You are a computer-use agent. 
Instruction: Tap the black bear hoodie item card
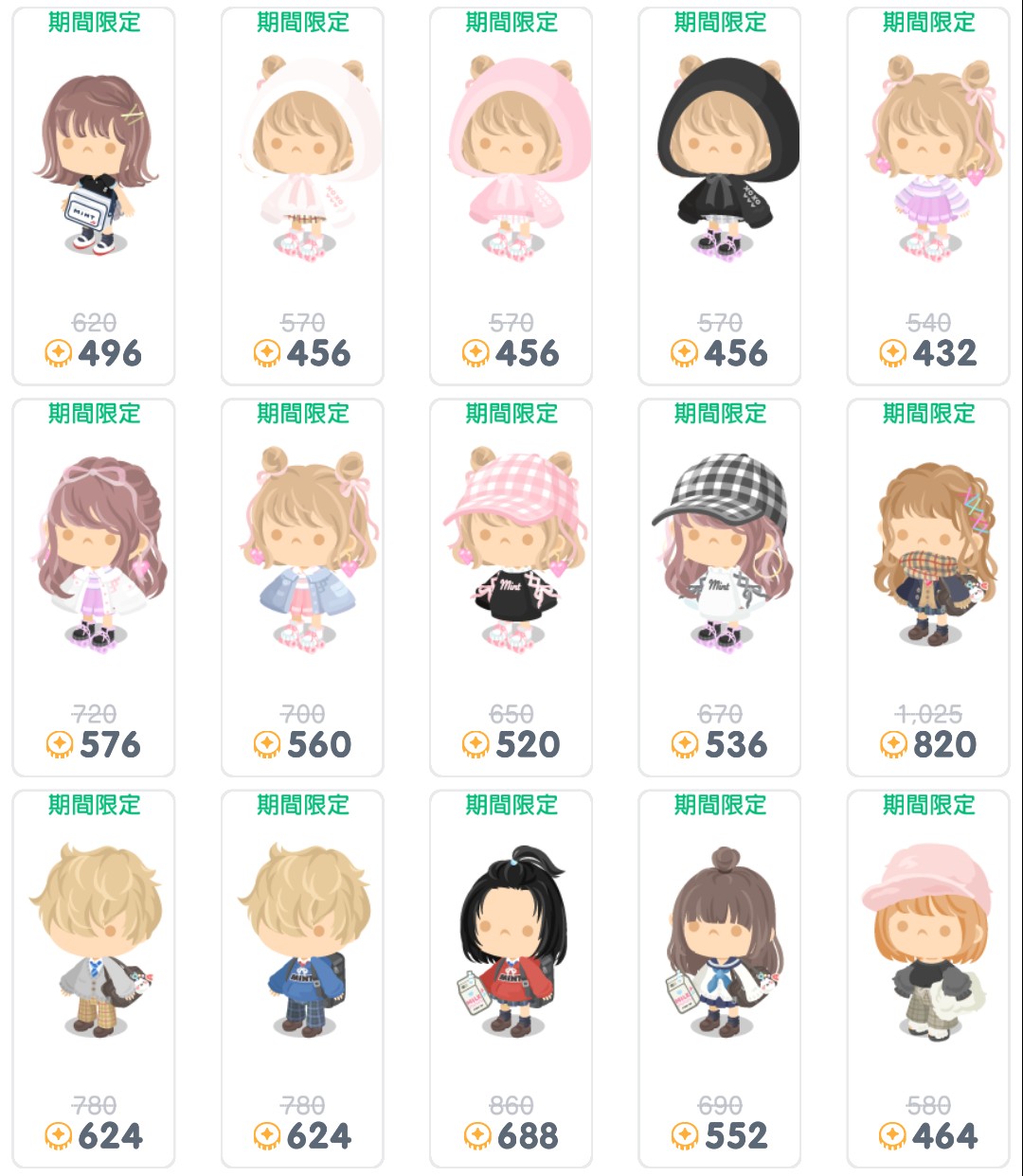pos(719,170)
